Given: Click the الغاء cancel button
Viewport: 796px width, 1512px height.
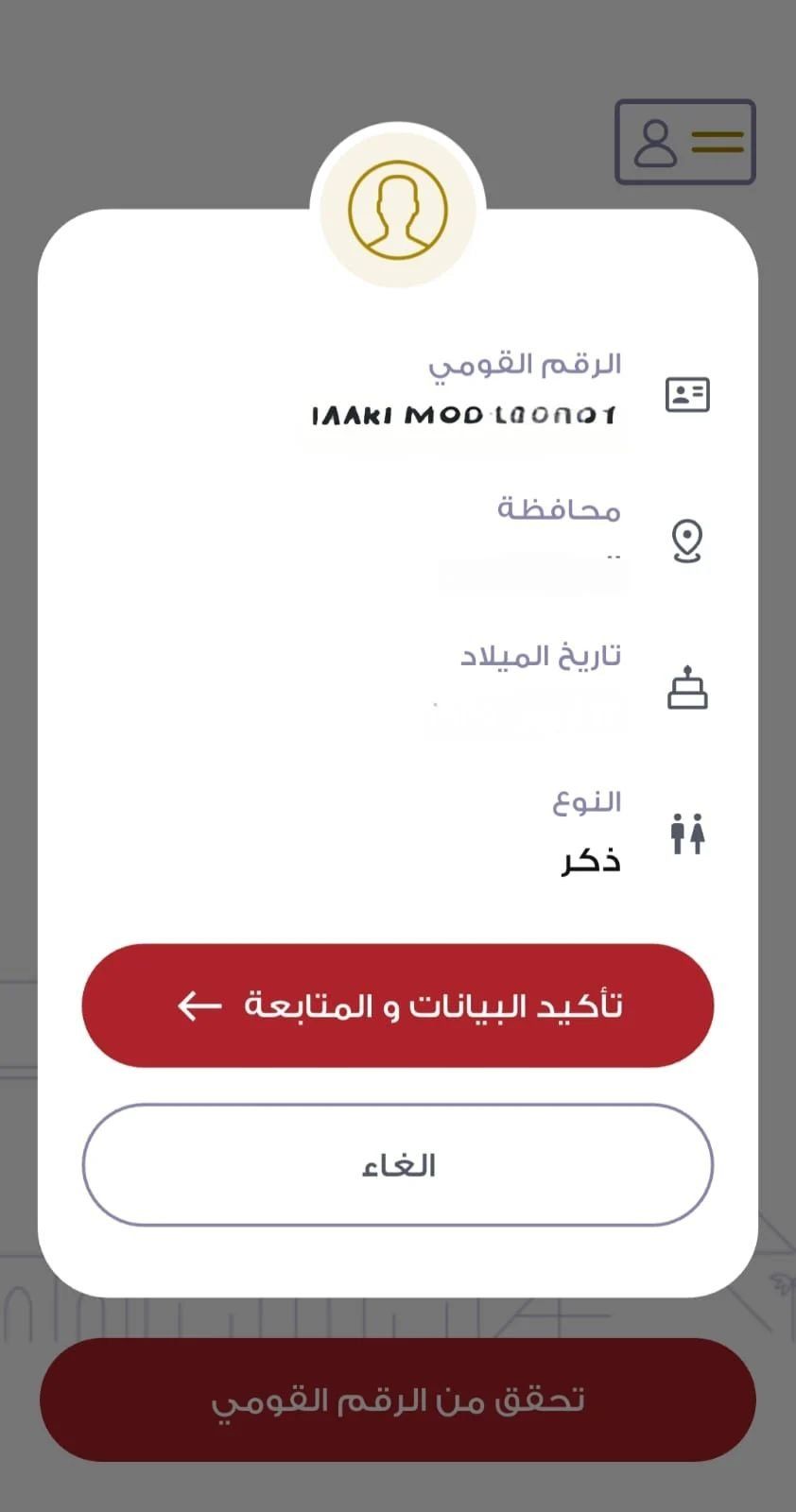Looking at the screenshot, I should (x=398, y=1165).
